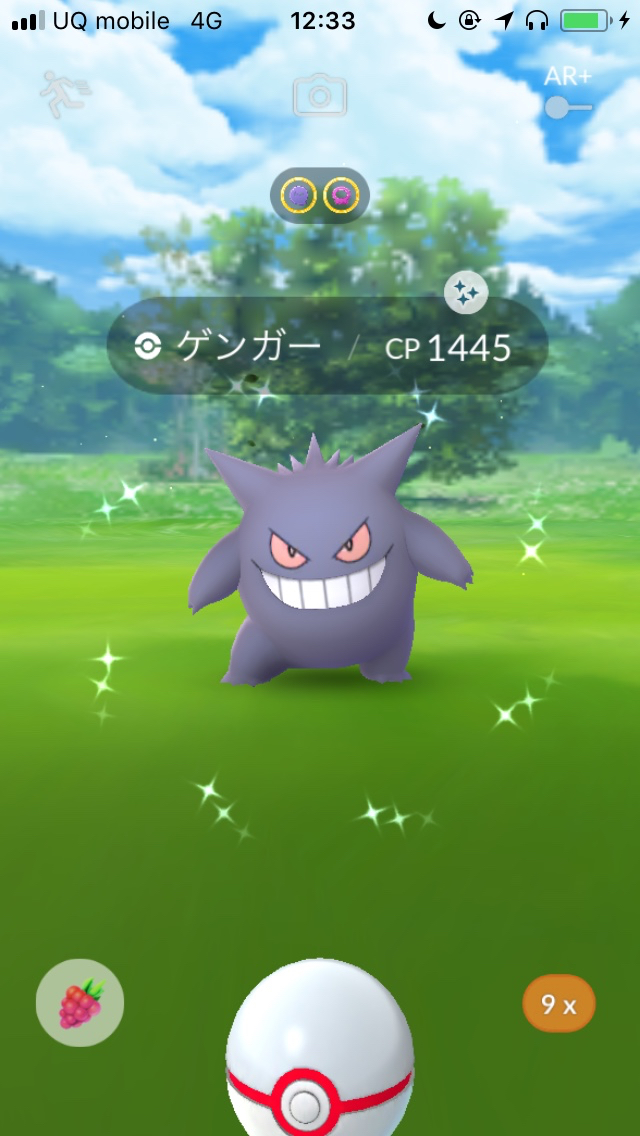Tap the run away icon

pyautogui.click(x=65, y=95)
